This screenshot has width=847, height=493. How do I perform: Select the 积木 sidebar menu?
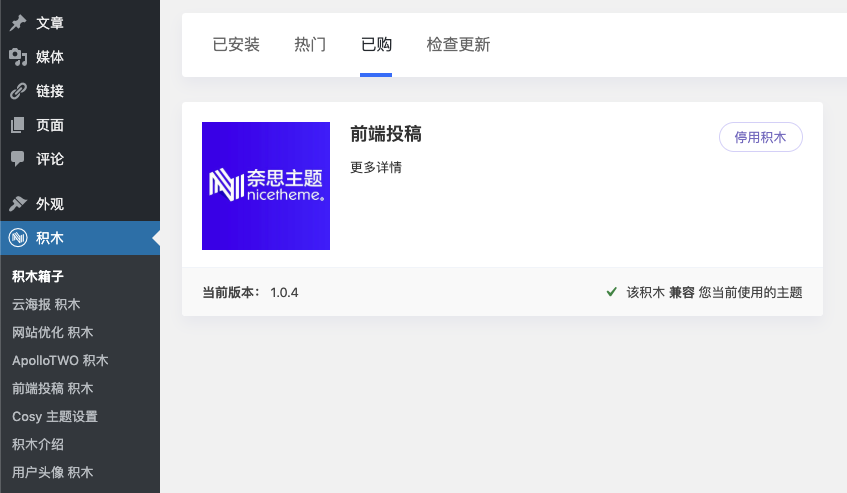coord(49,238)
